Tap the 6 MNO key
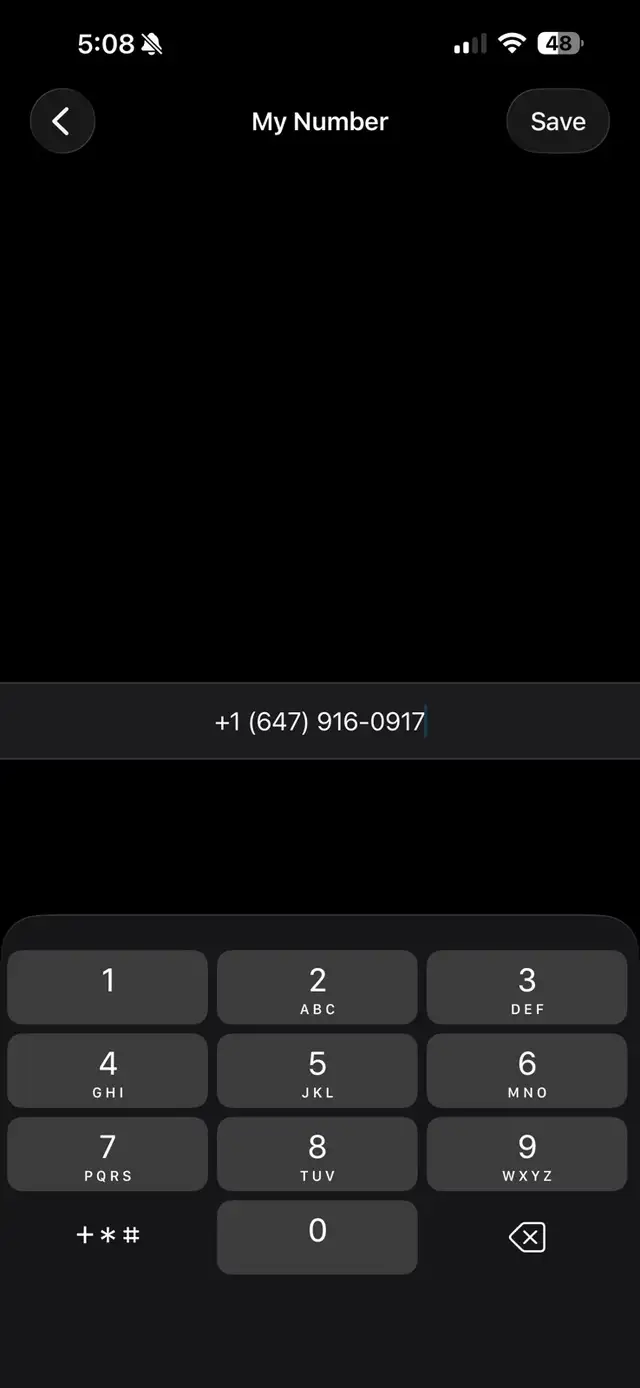Image resolution: width=640 pixels, height=1388 pixels. click(x=527, y=1071)
